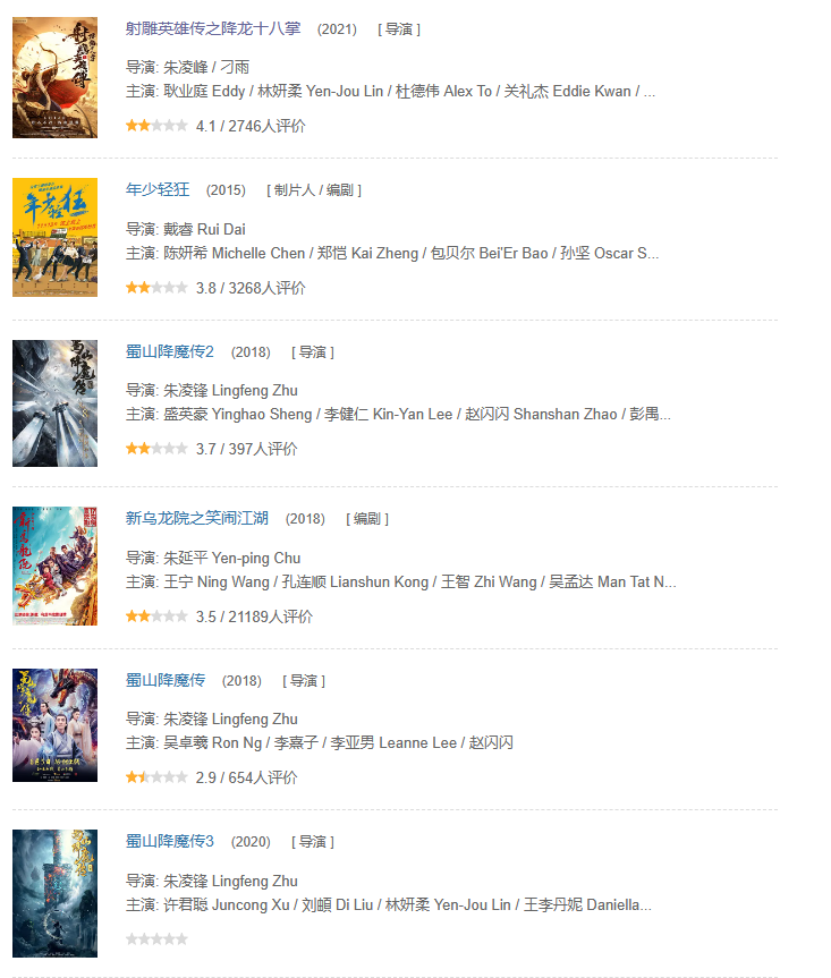Open the 年少轻狂 movie link

[157, 190]
